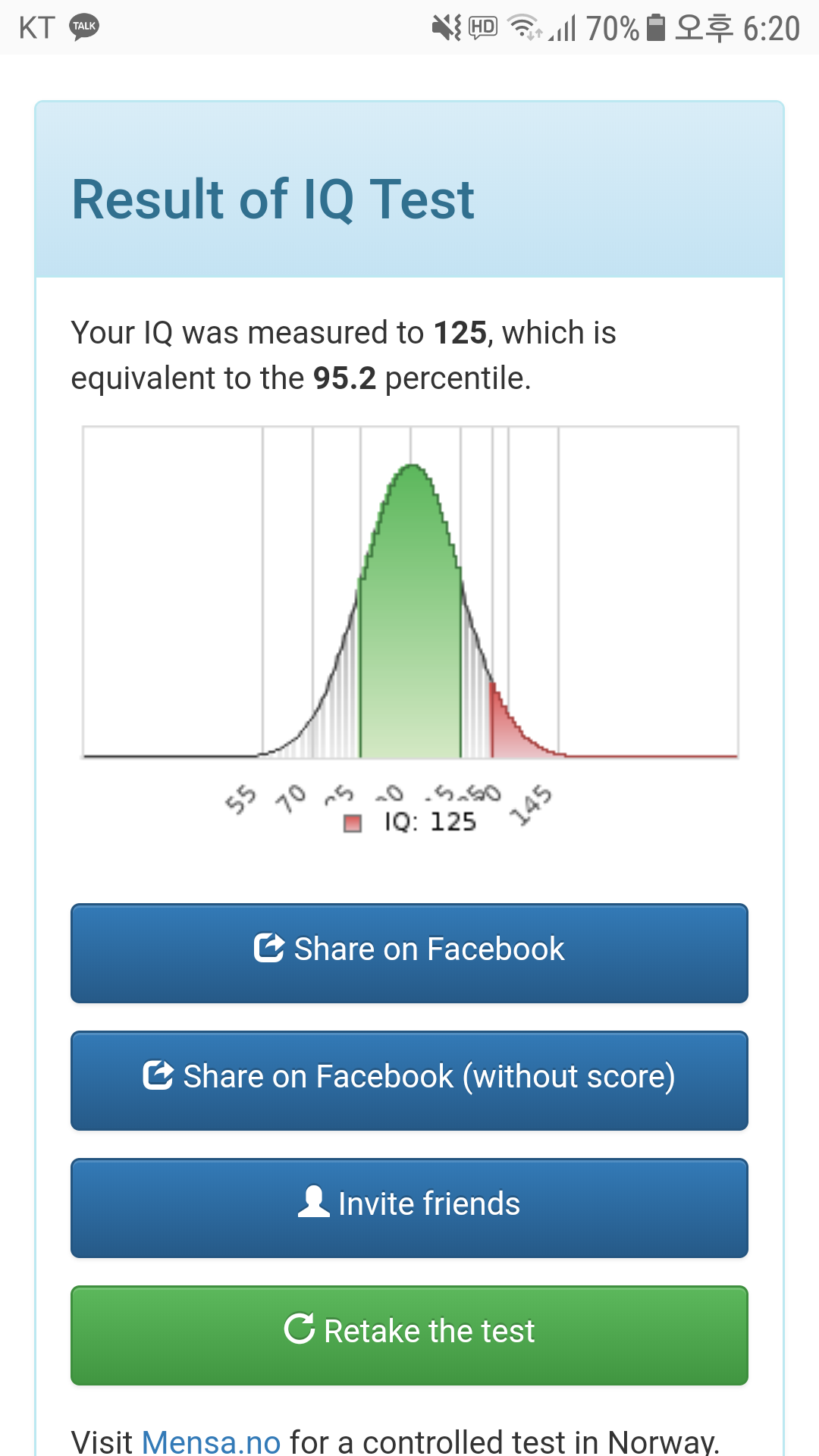This screenshot has width=819, height=1456.
Task: Retake the test
Action: 409,1335
